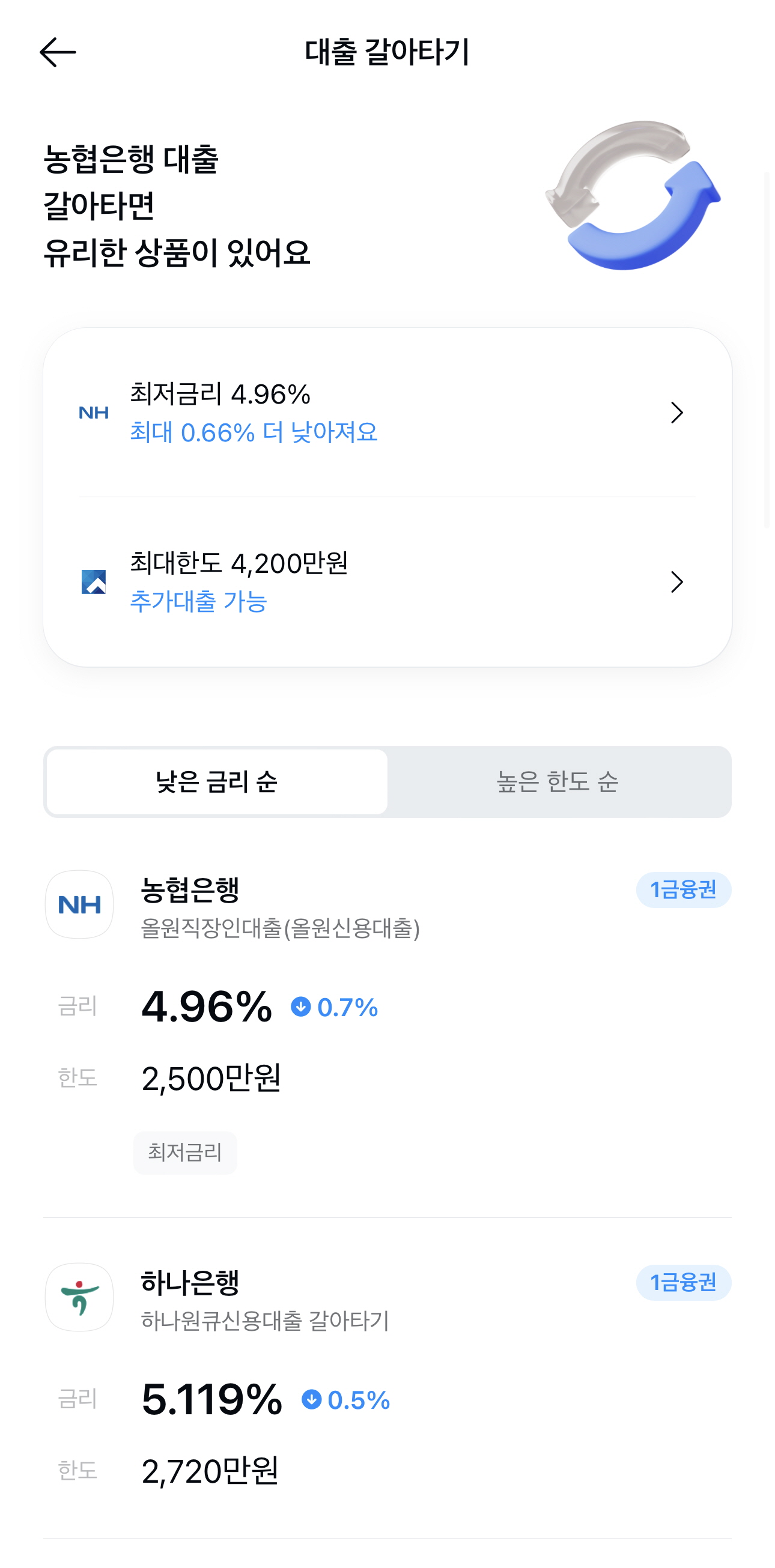Select the 1금융권 badge next to 농협은행

pyautogui.click(x=682, y=890)
